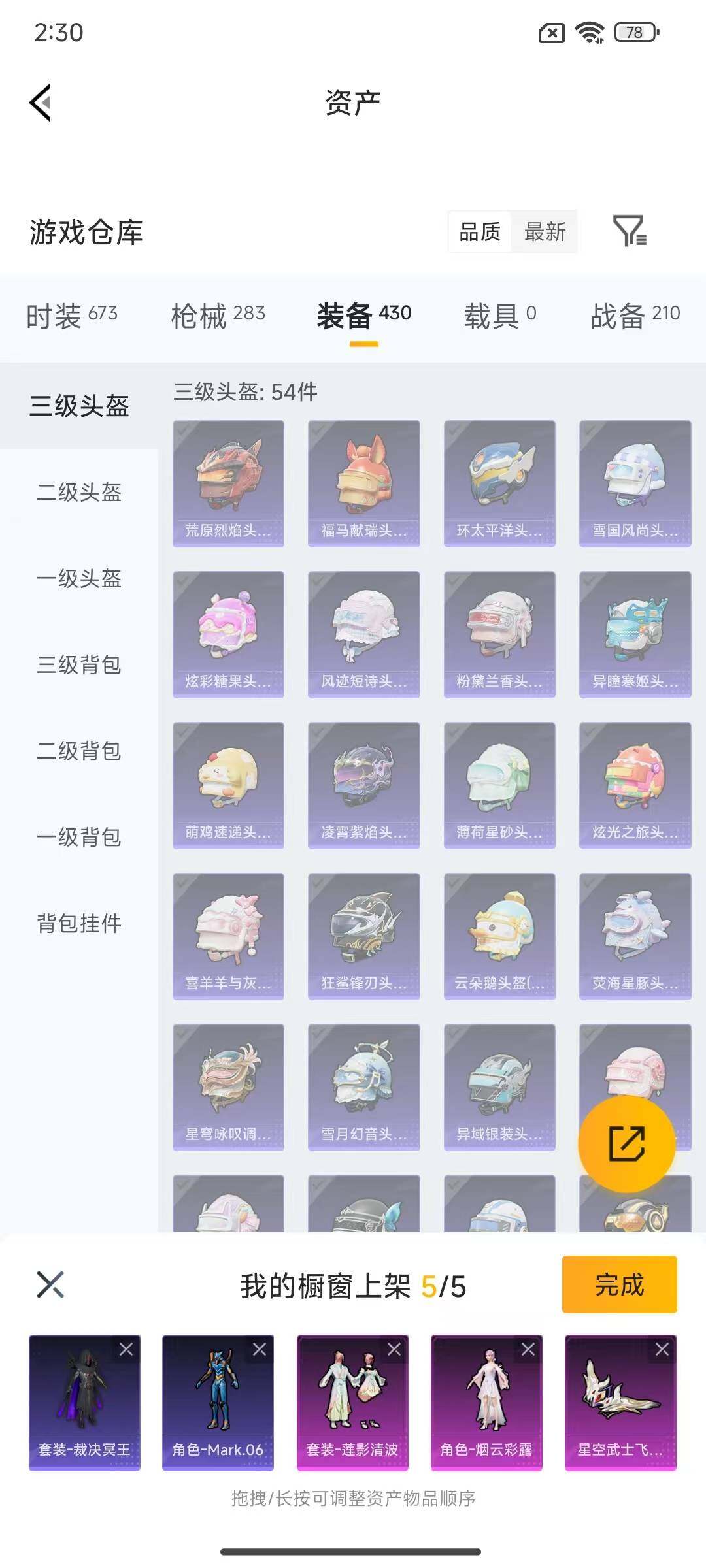The image size is (706, 1568).
Task: Click the back arrow to leave 资产 page
Action: (x=39, y=103)
